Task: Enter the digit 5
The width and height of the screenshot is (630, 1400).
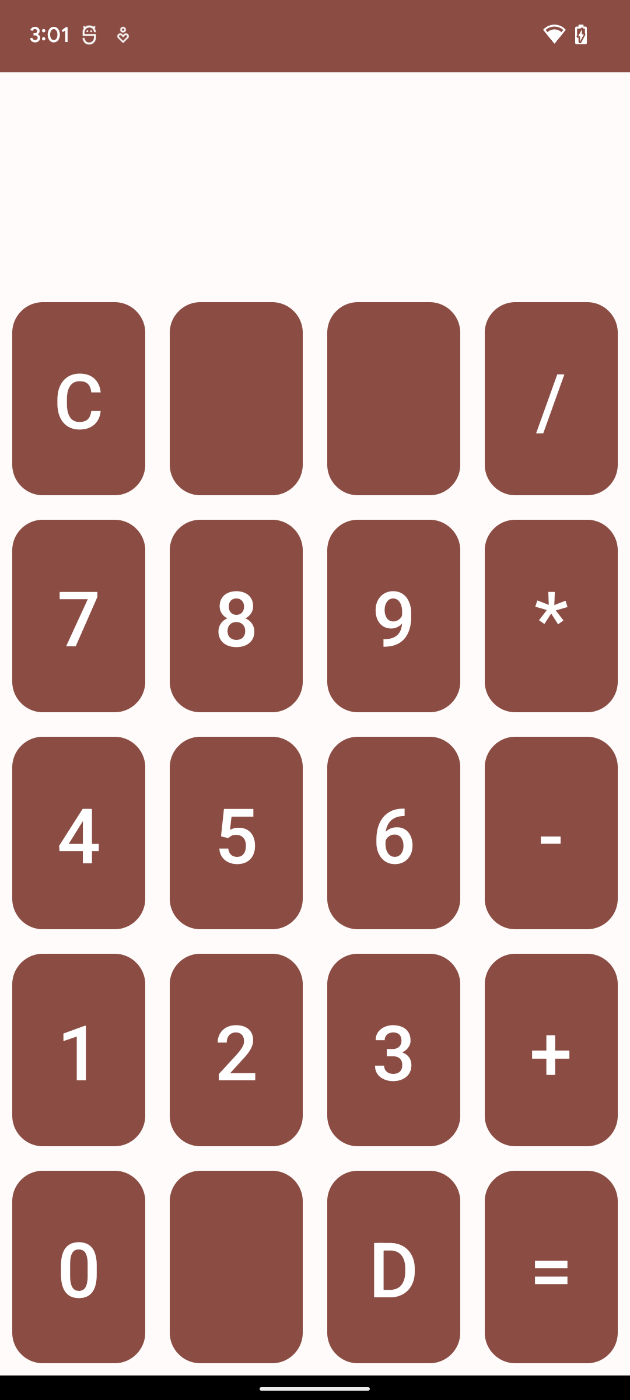Action: 236,833
